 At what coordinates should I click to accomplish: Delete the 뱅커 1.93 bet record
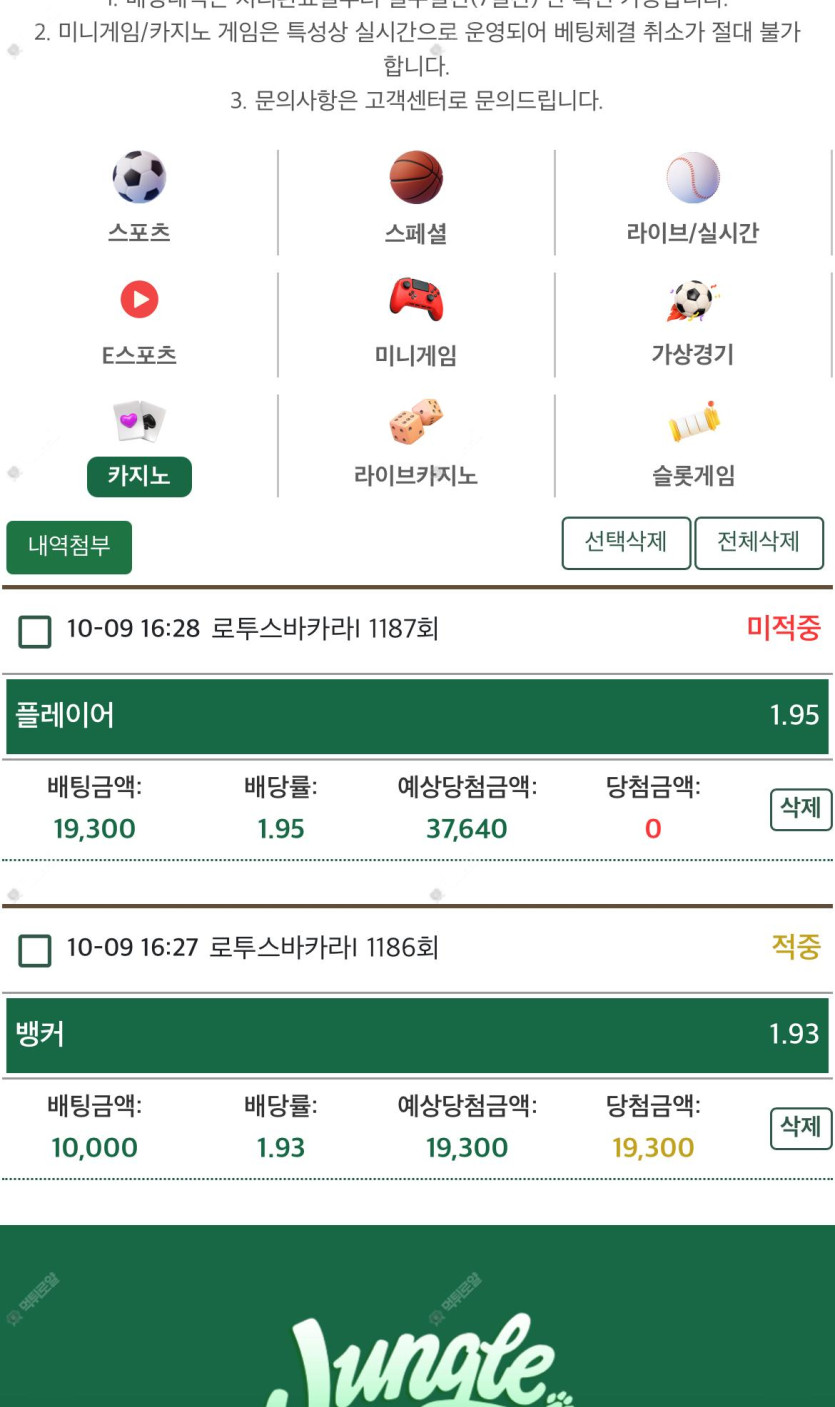(x=801, y=1128)
